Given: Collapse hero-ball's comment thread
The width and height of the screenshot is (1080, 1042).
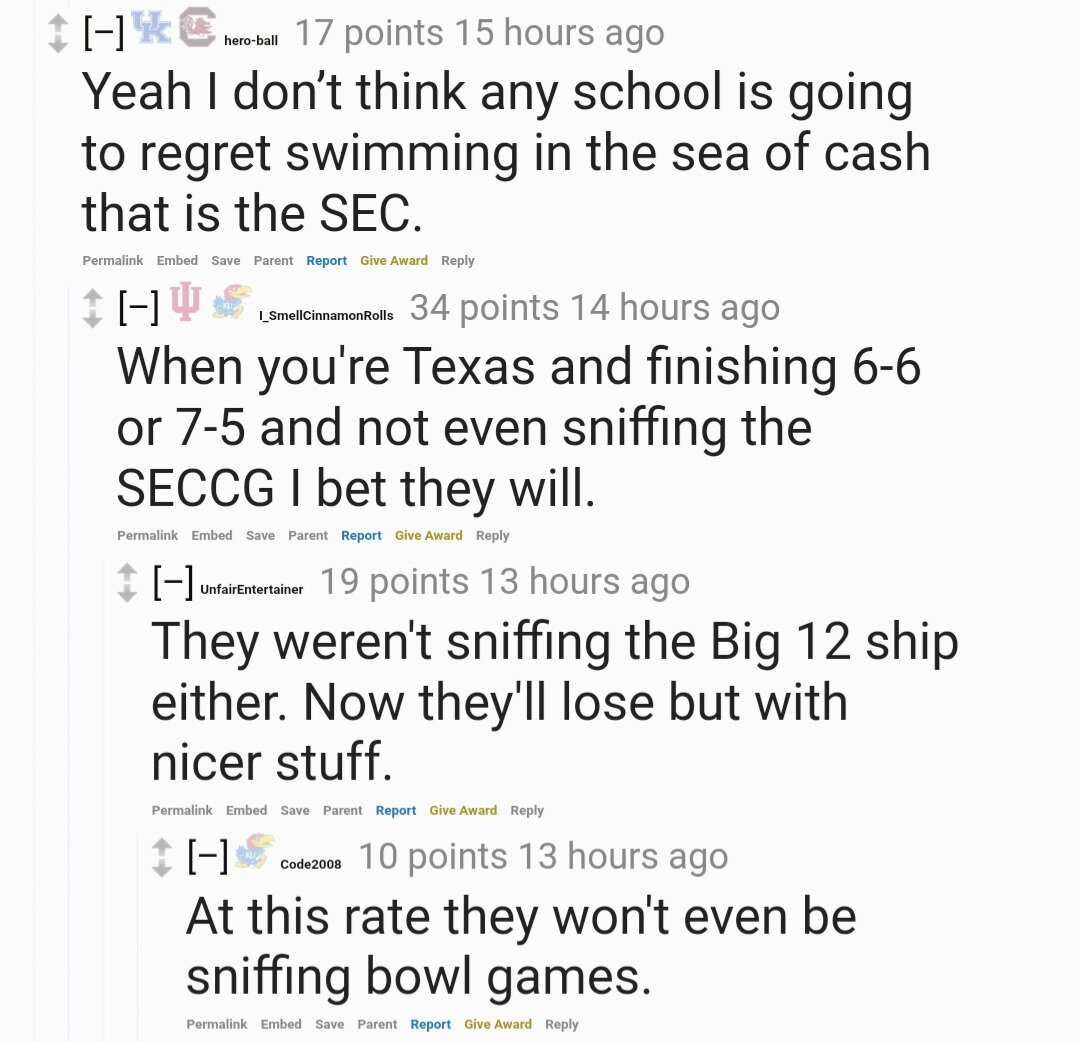Looking at the screenshot, I should pos(104,34).
